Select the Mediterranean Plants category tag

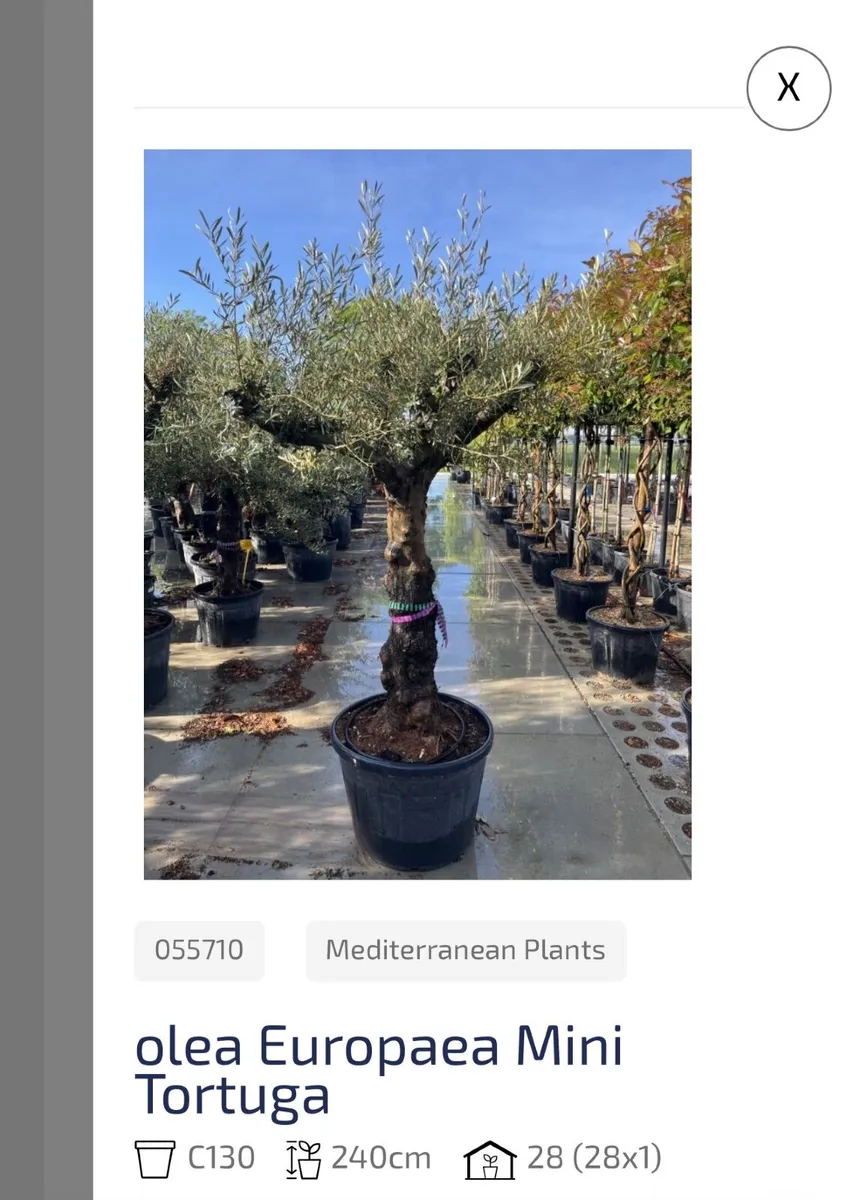click(x=466, y=950)
